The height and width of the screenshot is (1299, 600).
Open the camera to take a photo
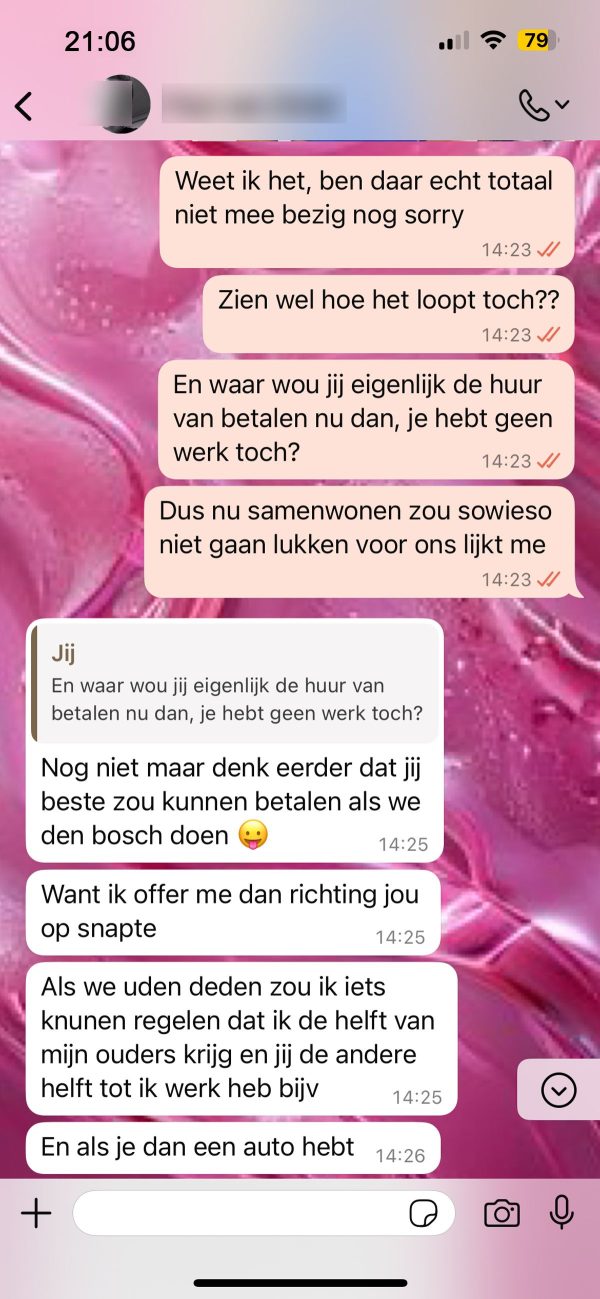point(501,1214)
